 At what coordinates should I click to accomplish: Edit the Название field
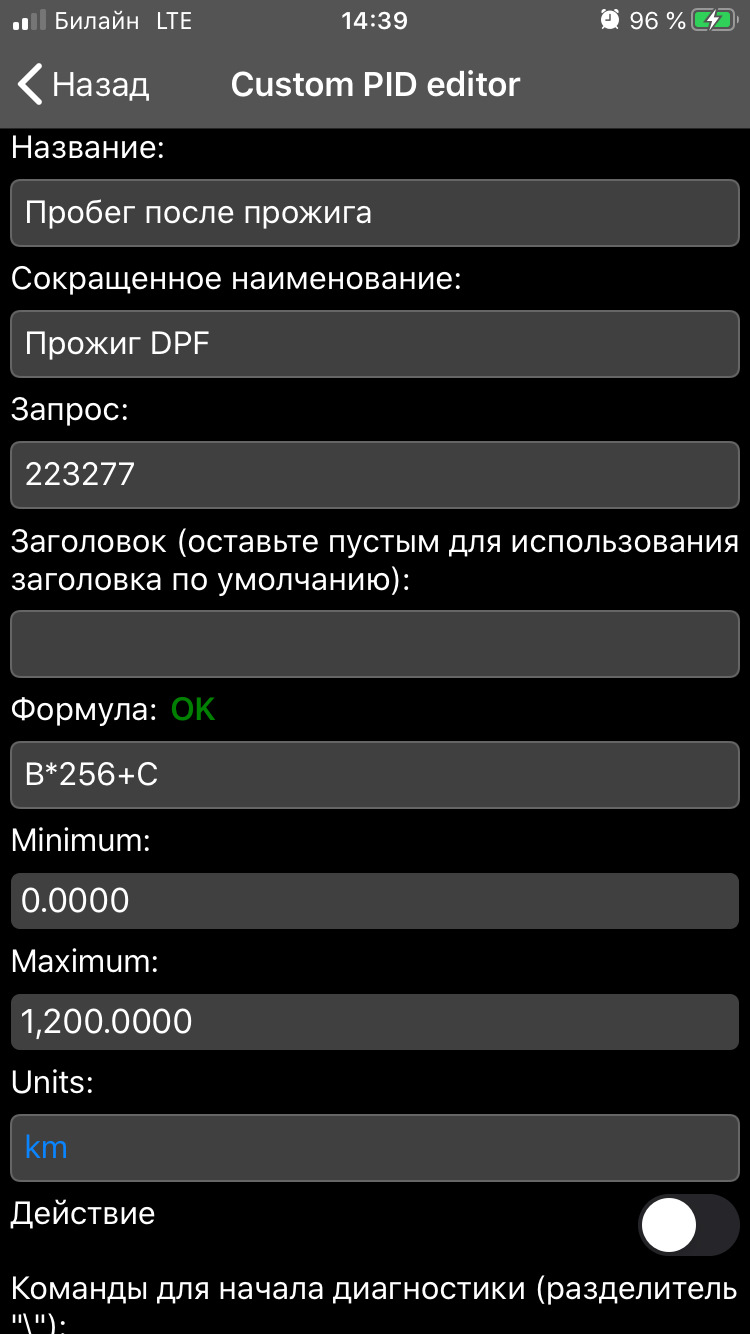point(375,213)
